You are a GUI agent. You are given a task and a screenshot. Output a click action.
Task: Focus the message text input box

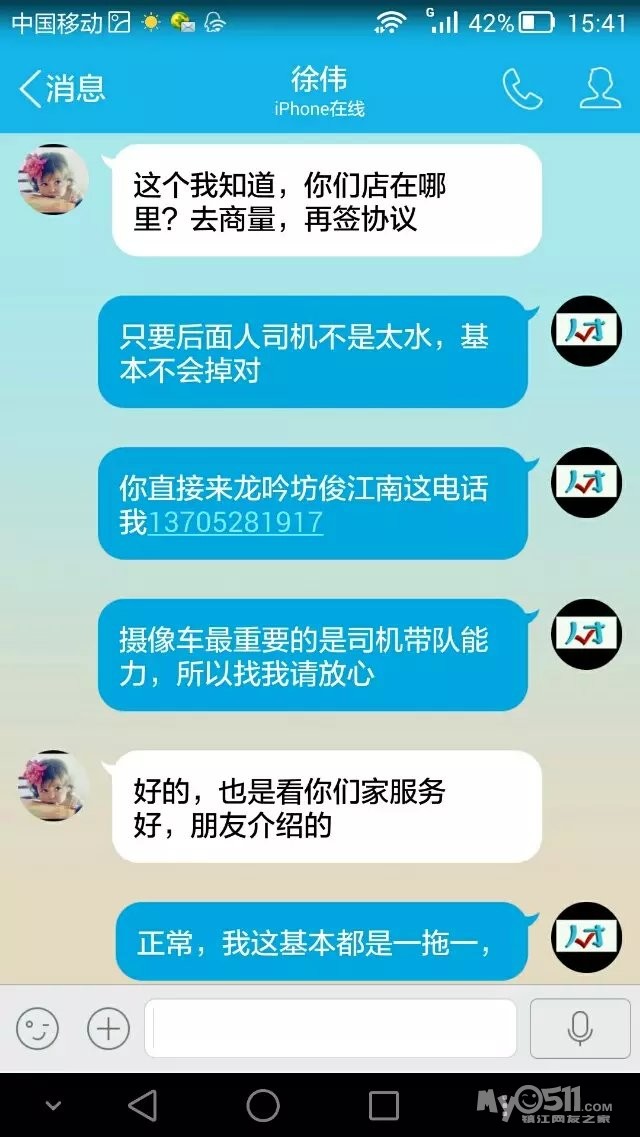(330, 1028)
